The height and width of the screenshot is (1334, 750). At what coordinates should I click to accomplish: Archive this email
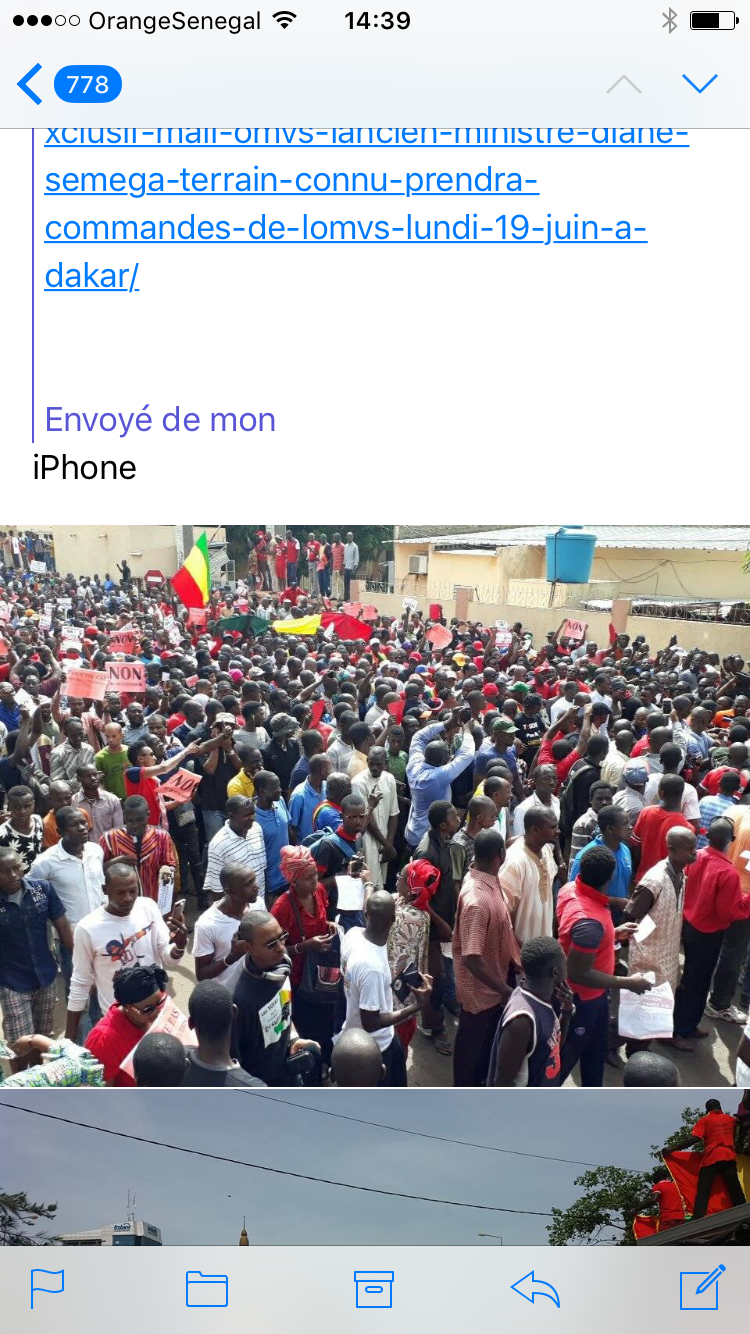(x=374, y=1289)
